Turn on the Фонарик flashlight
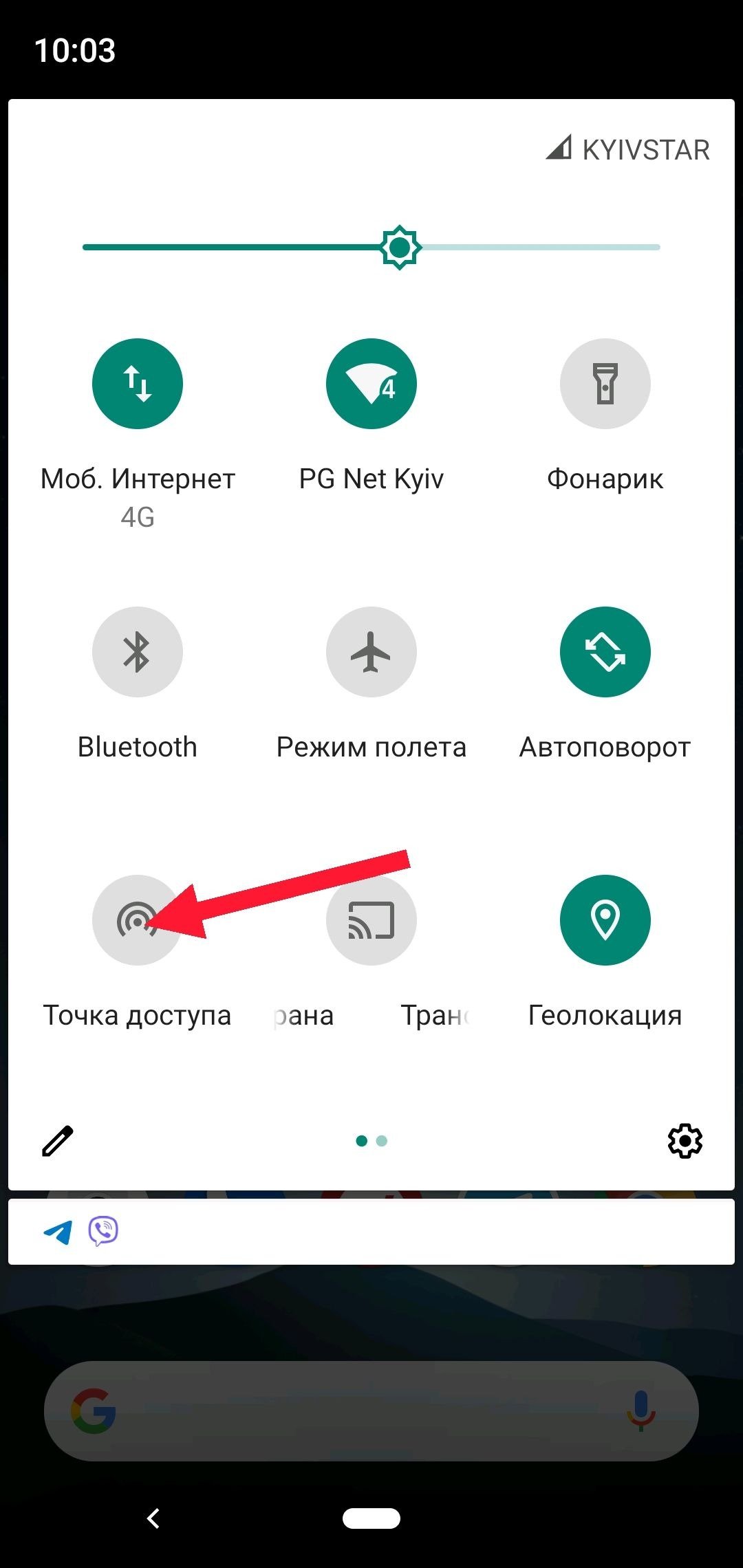 [x=605, y=383]
